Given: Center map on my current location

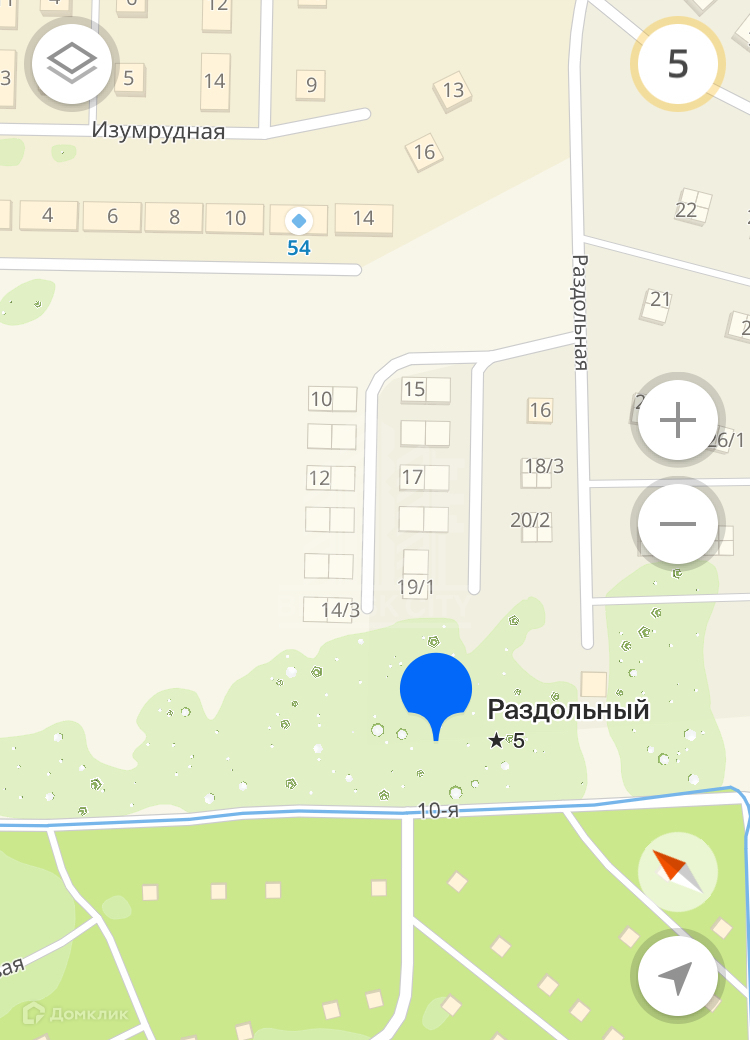Looking at the screenshot, I should pyautogui.click(x=677, y=976).
